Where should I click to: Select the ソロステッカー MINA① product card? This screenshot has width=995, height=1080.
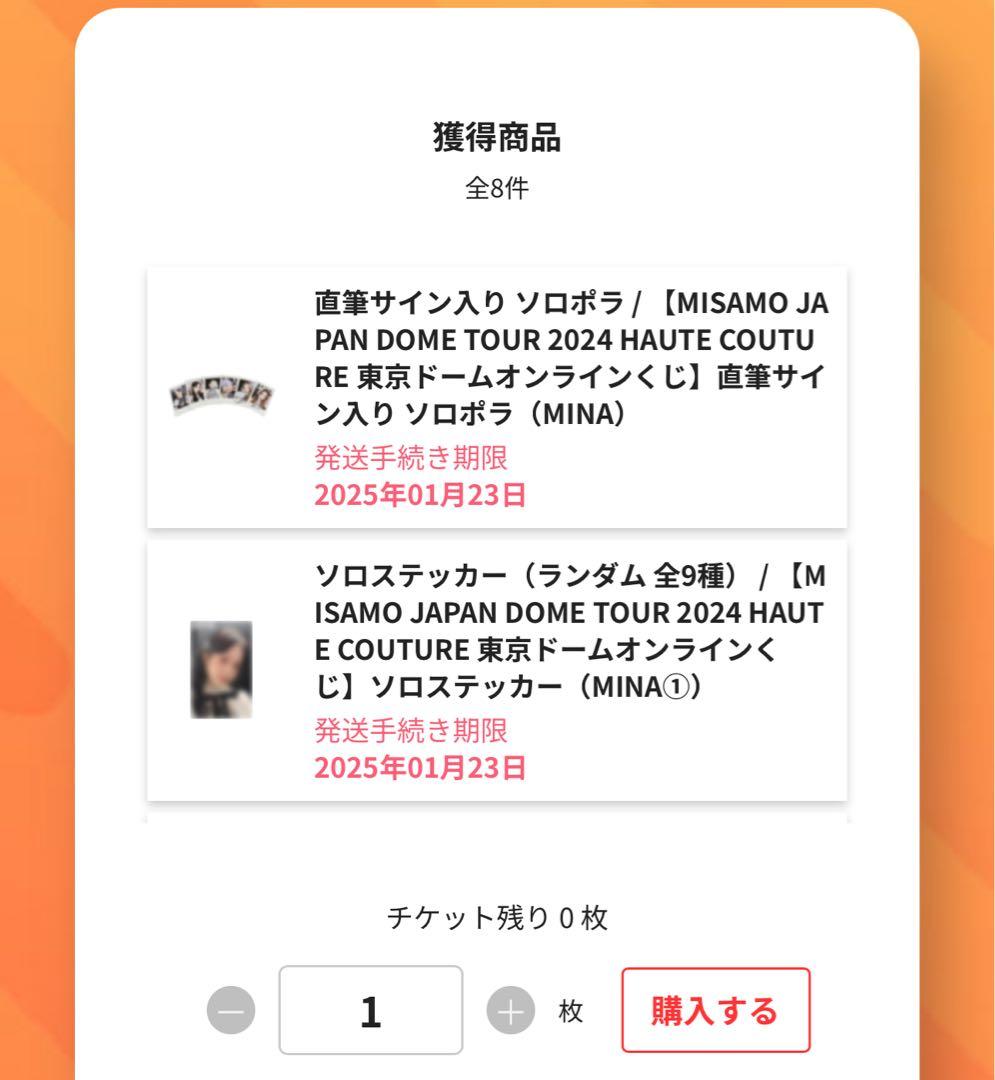coord(497,670)
